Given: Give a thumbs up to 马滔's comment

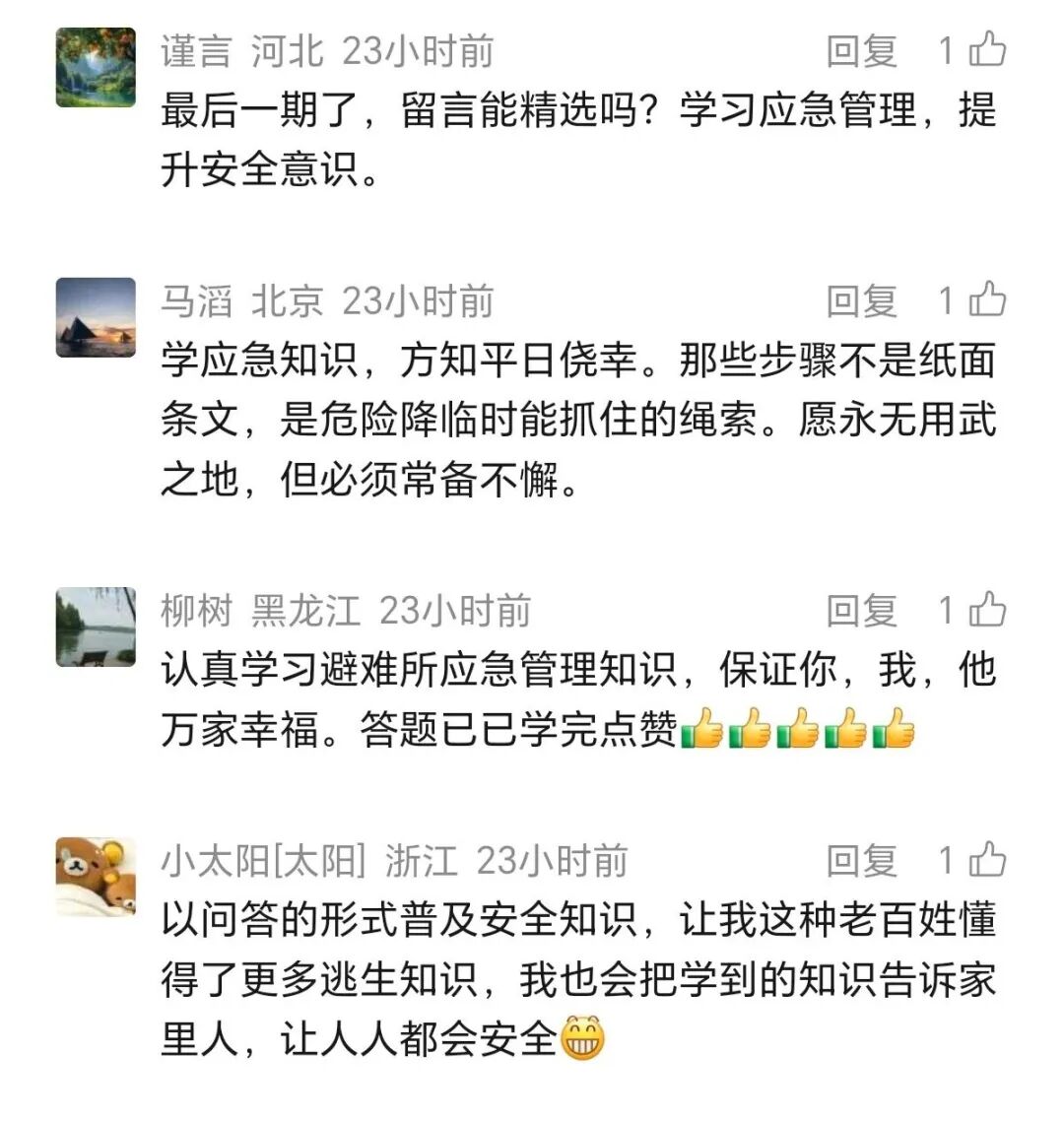Looking at the screenshot, I should click(986, 299).
